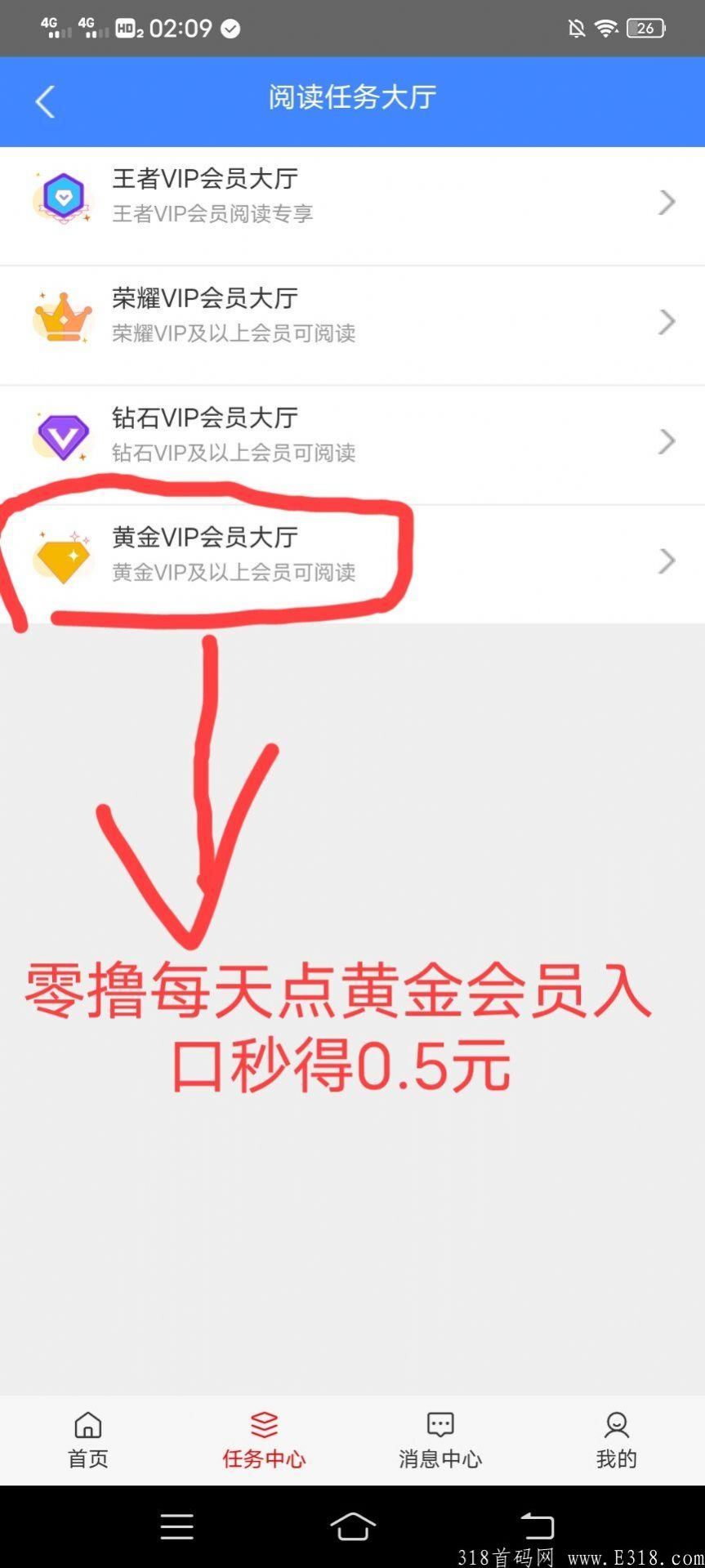Open the 首页 home tab icon
Screen dimensions: 705x1568
[87, 1424]
